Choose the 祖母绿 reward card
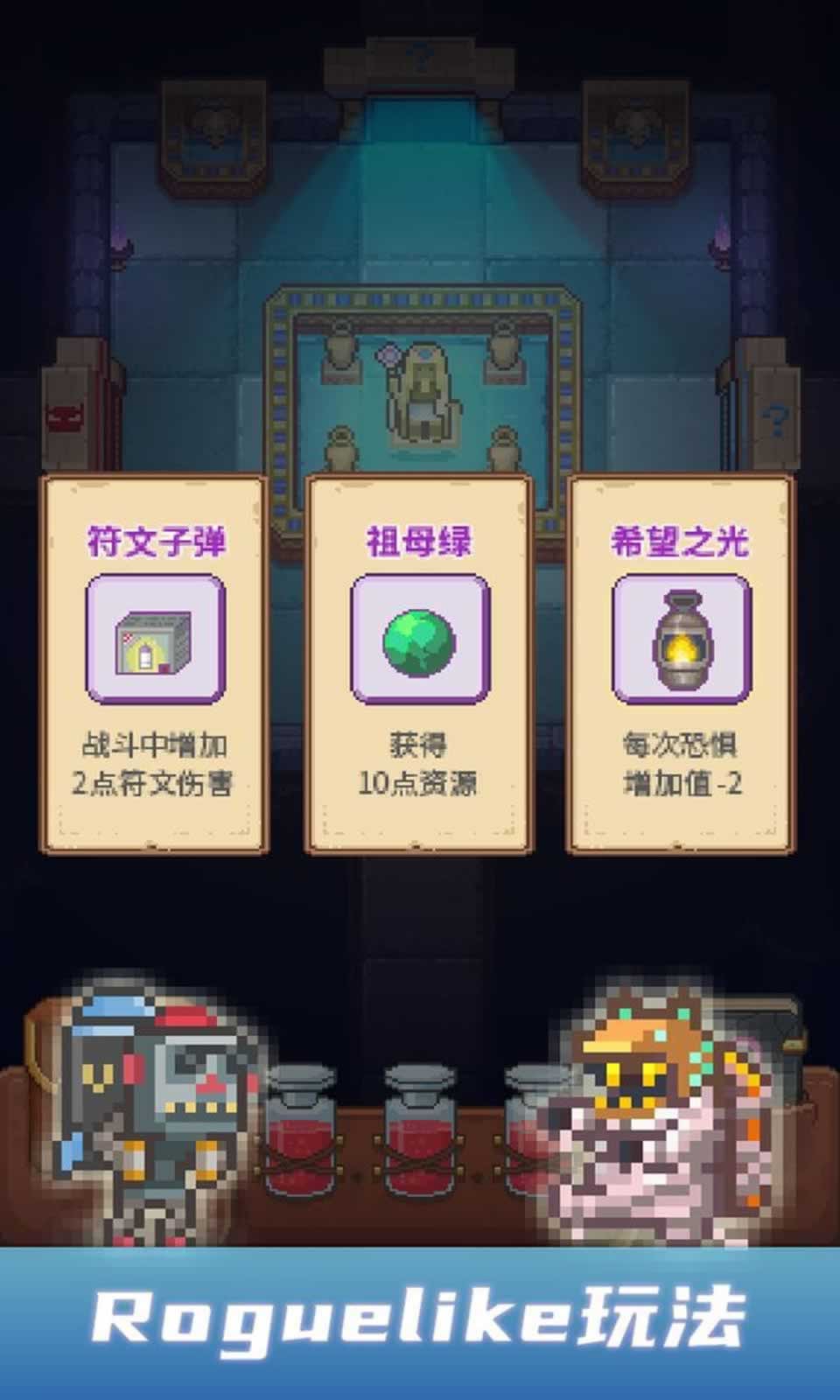Viewport: 840px width, 1400px height. tap(418, 661)
